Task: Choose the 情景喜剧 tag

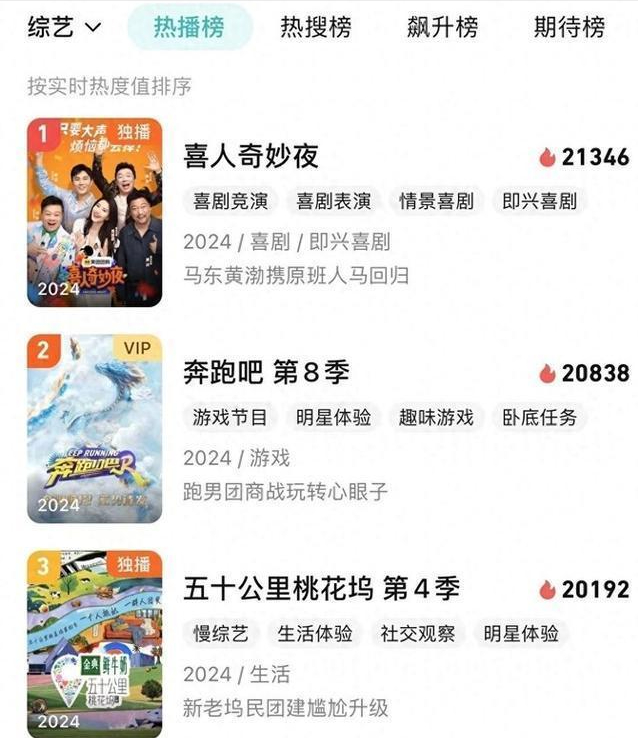Action: [436, 201]
